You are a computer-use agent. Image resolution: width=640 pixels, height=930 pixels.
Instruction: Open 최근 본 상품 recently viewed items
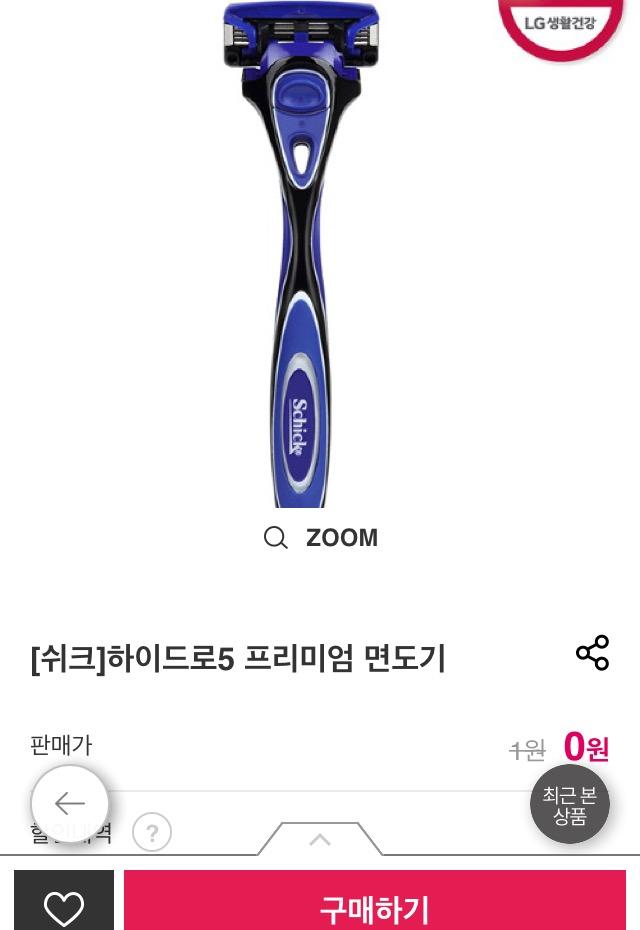point(569,804)
